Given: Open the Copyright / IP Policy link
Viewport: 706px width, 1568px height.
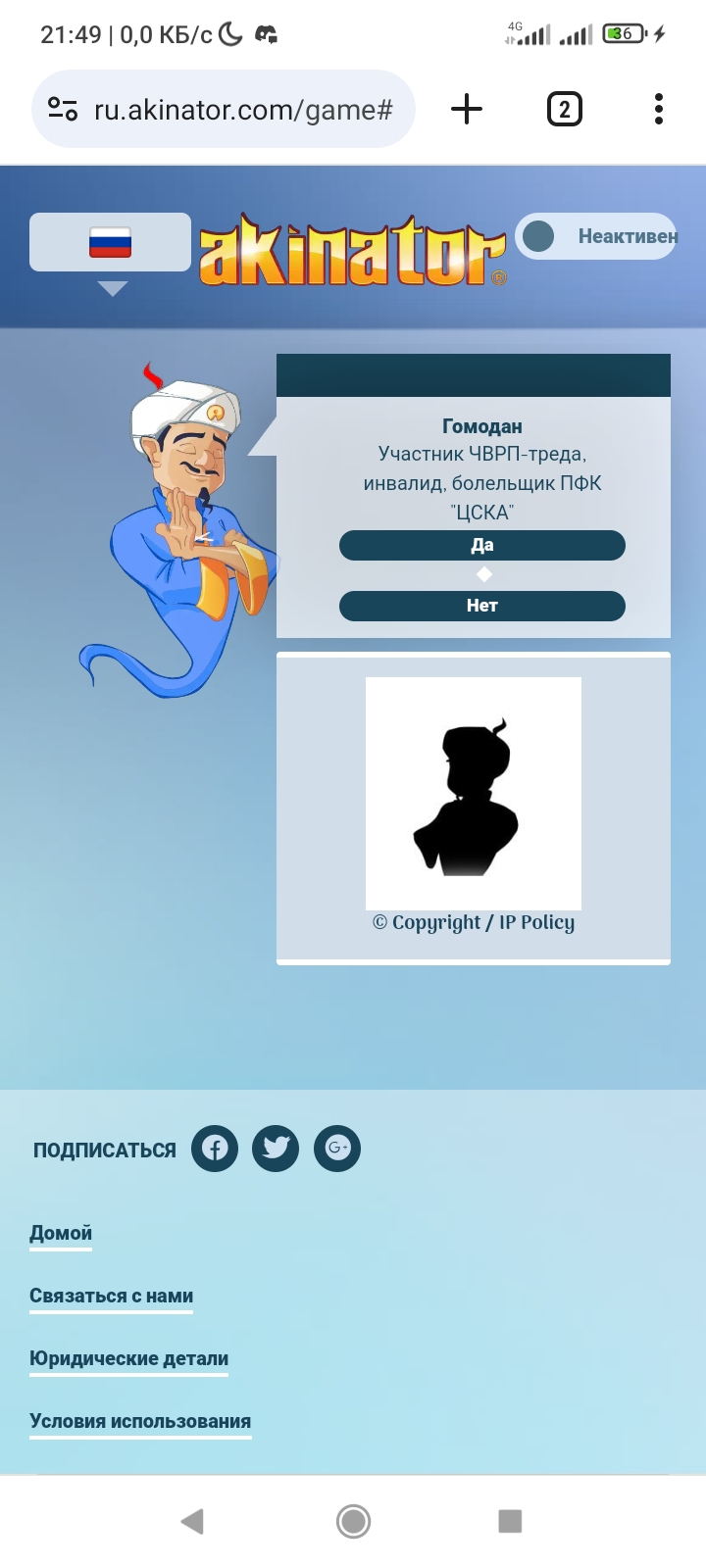Looking at the screenshot, I should [x=474, y=922].
